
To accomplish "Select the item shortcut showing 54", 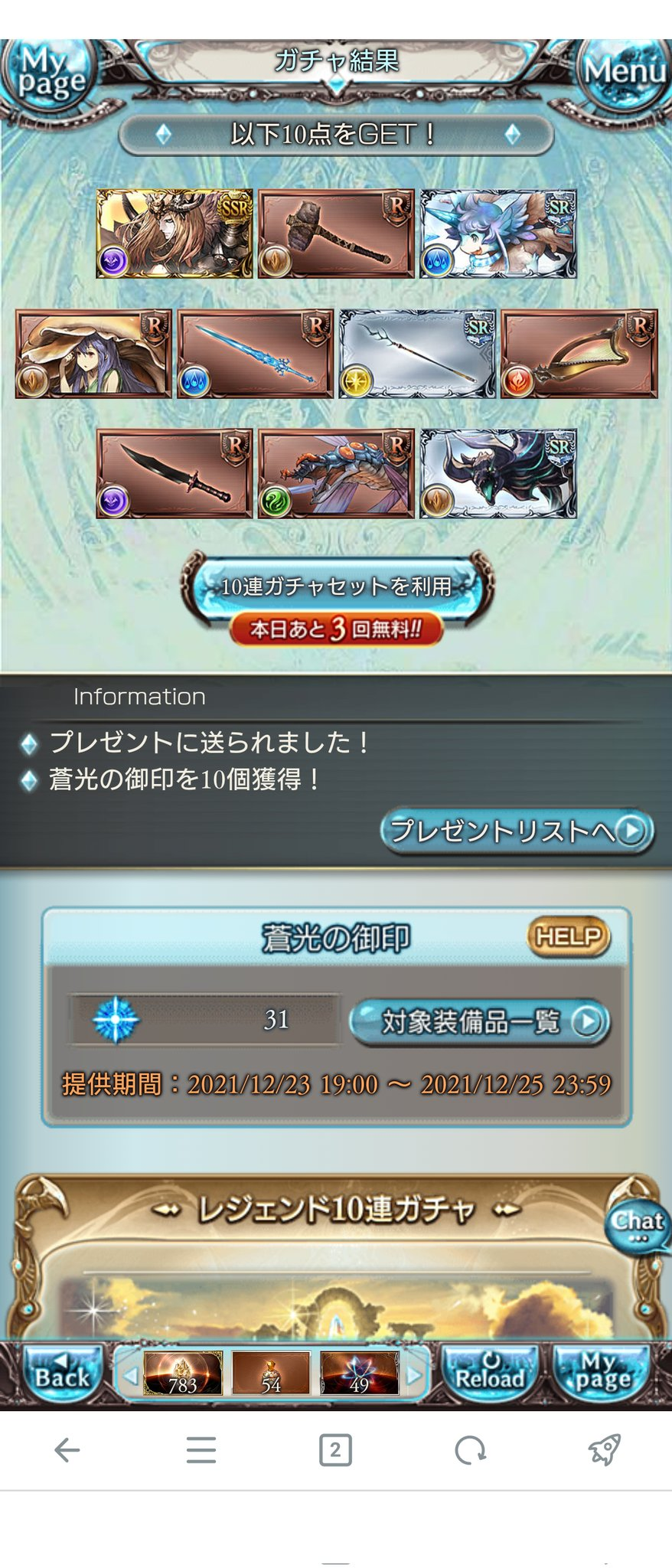I will coord(271,1374).
